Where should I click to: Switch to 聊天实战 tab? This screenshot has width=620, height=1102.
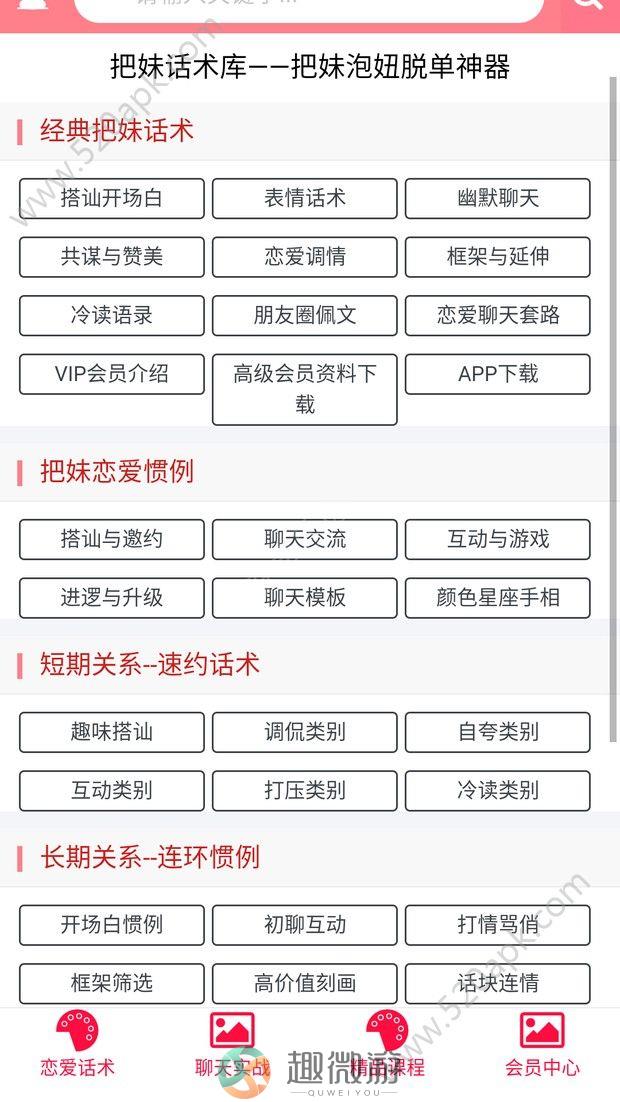point(232,1044)
